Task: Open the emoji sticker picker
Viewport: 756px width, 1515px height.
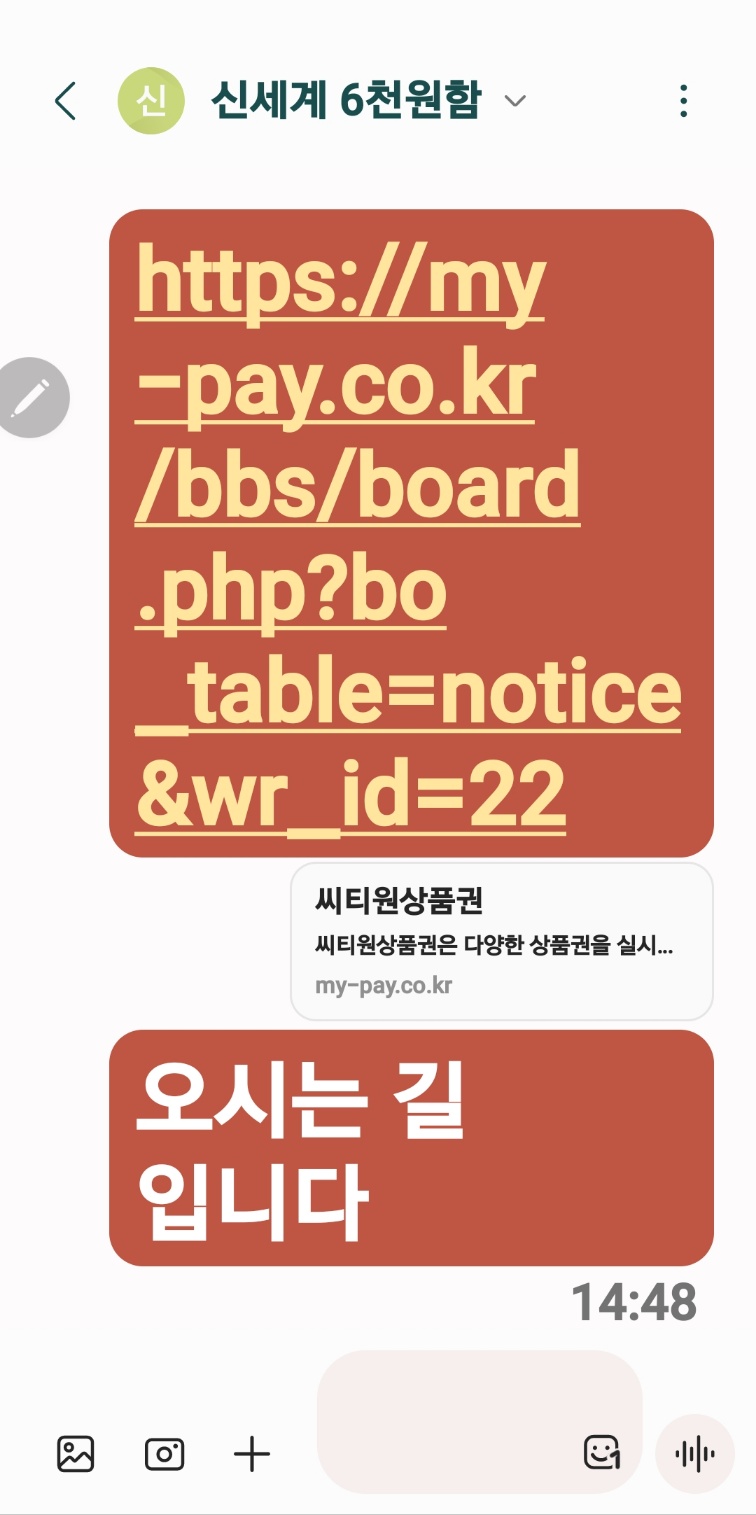Action: click(x=601, y=1453)
